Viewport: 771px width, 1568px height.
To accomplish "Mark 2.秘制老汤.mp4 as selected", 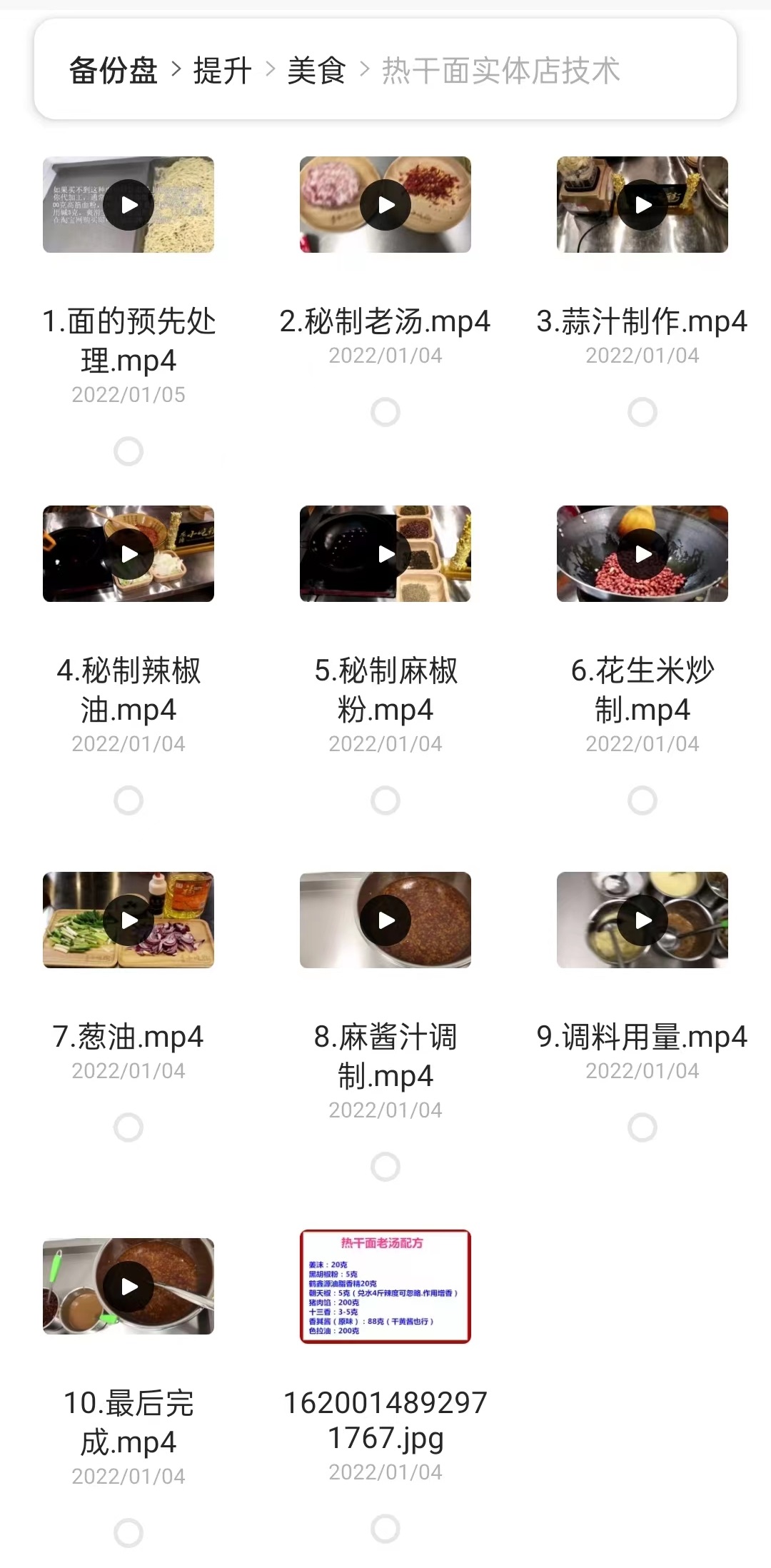I will pyautogui.click(x=385, y=412).
